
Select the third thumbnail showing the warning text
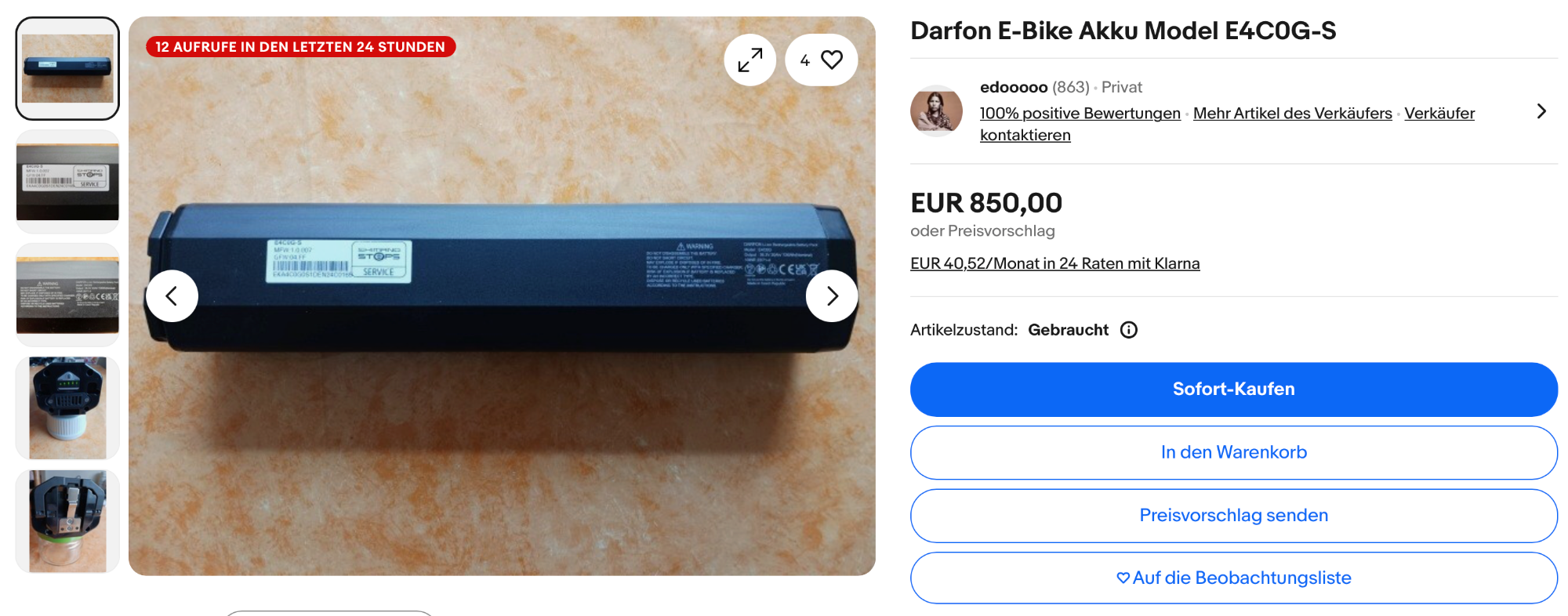click(67, 295)
